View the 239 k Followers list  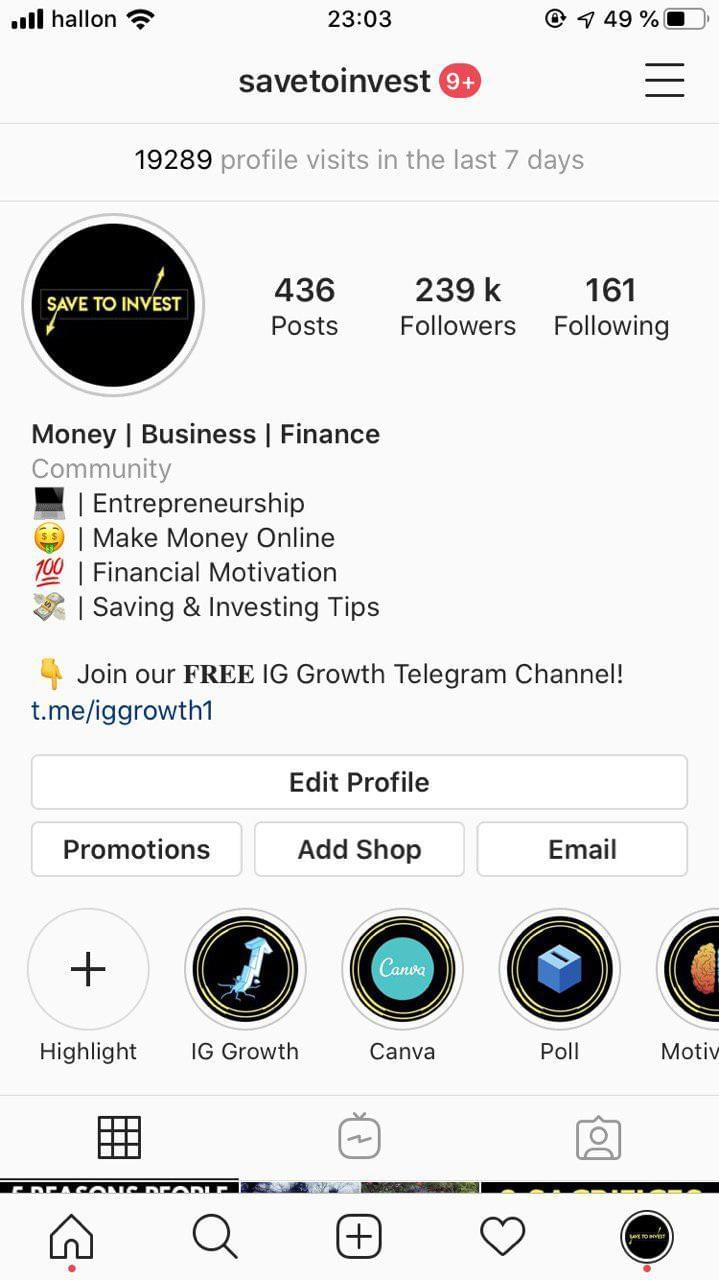point(458,306)
